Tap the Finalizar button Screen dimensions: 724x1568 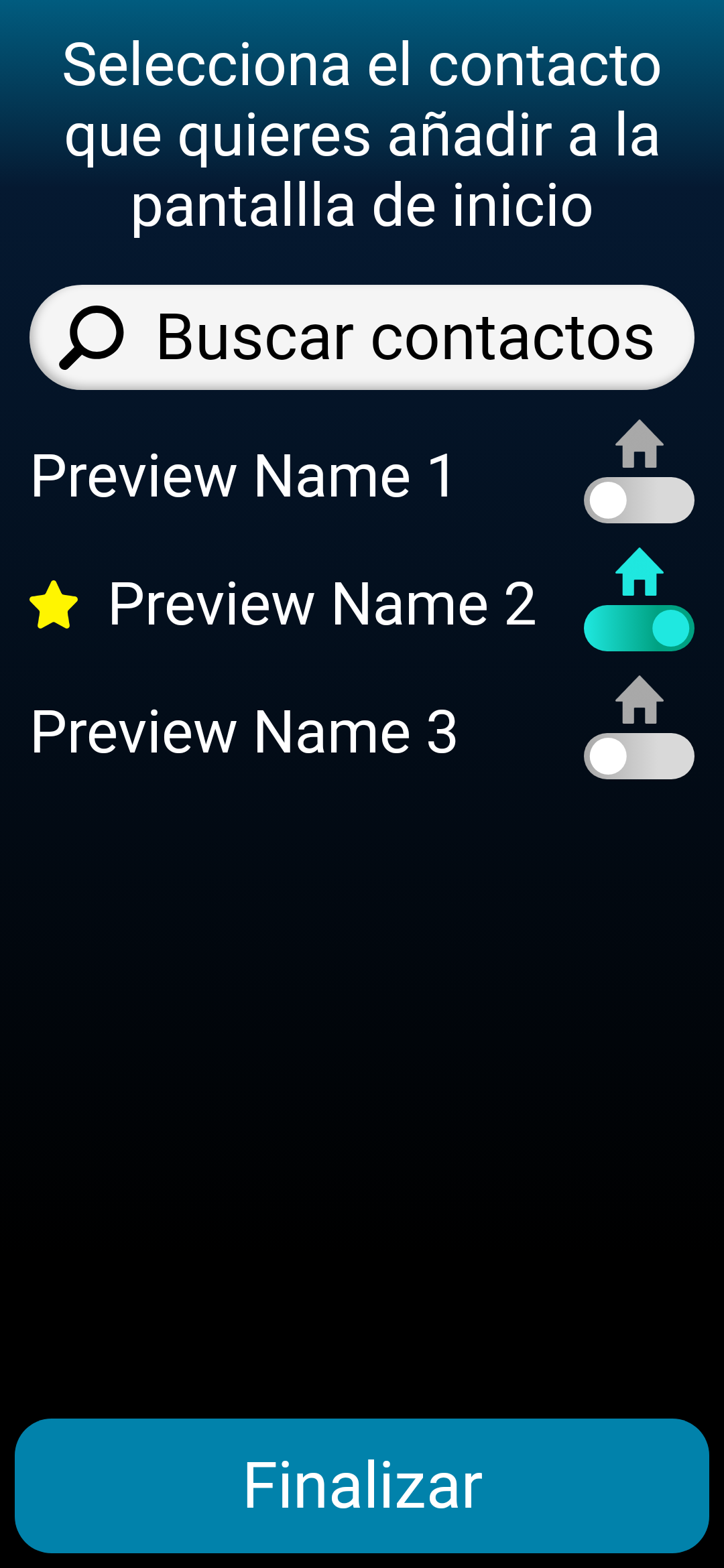pyautogui.click(x=362, y=1485)
